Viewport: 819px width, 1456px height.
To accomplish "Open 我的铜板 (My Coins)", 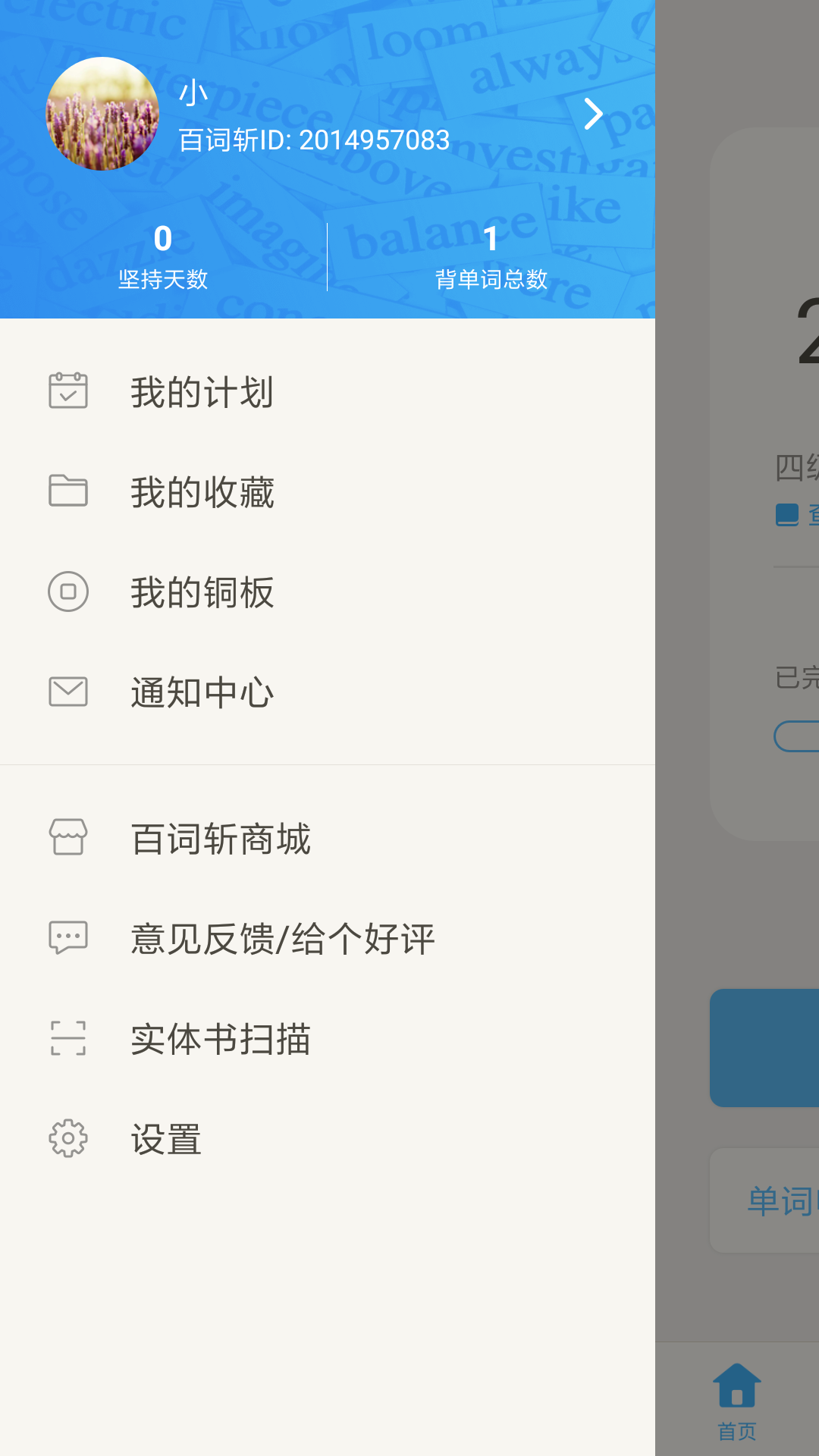I will [202, 592].
